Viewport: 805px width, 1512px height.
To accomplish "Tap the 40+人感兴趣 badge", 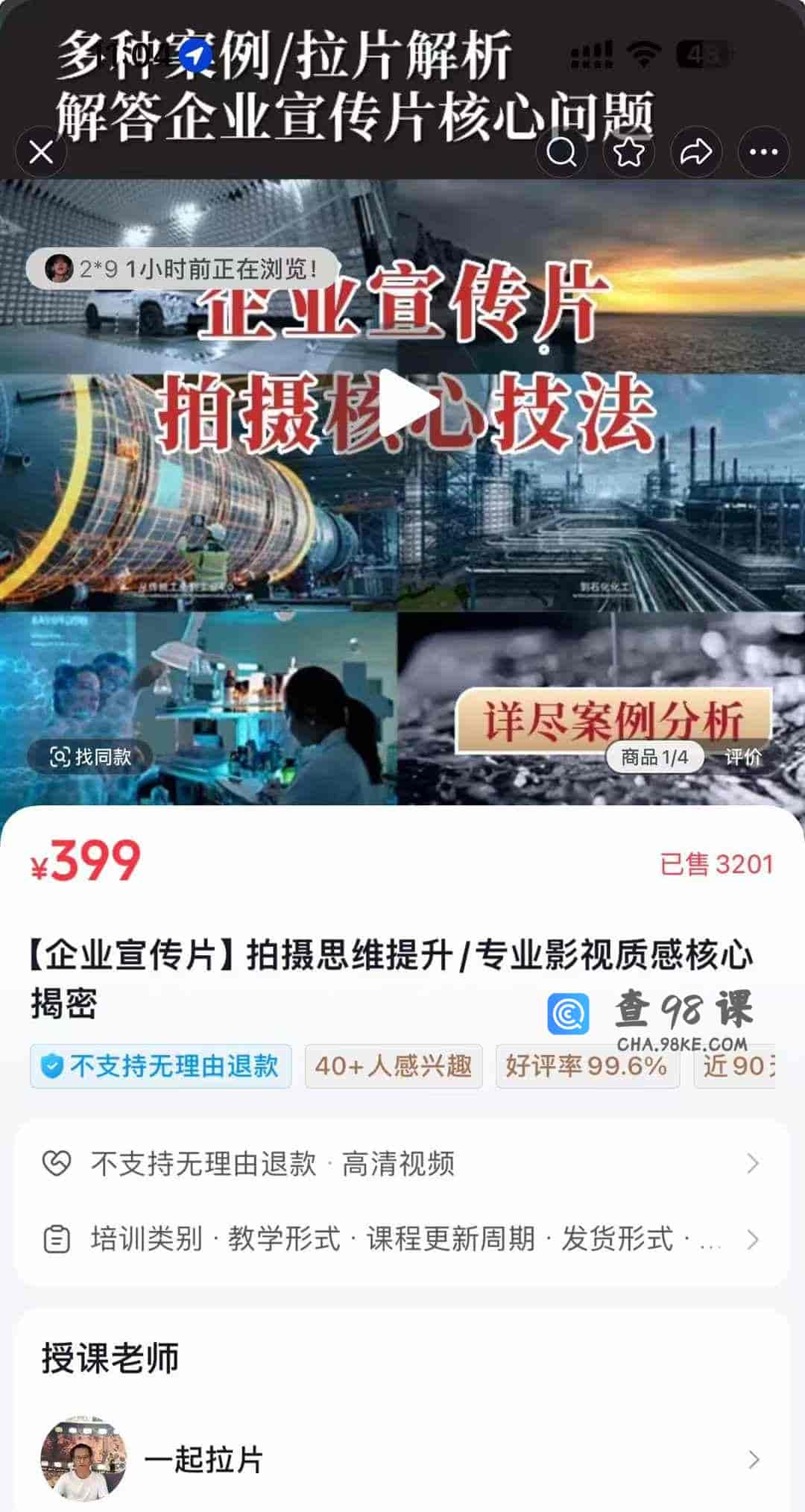I will [x=393, y=1067].
